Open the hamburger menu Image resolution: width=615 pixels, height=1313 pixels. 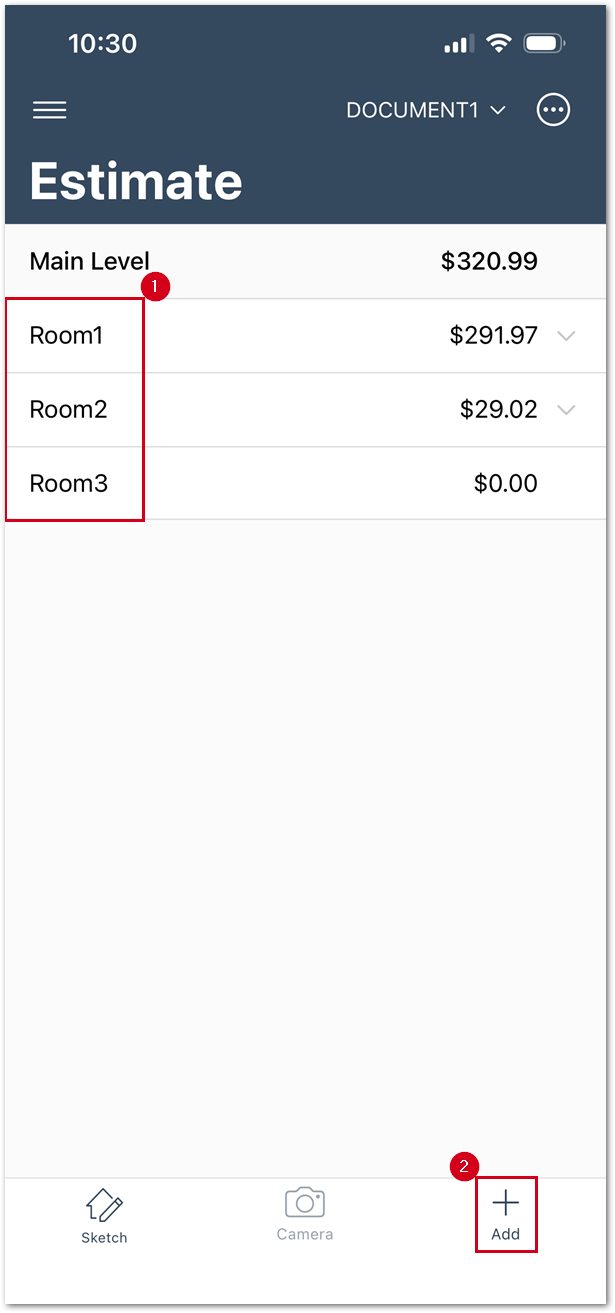click(49, 110)
